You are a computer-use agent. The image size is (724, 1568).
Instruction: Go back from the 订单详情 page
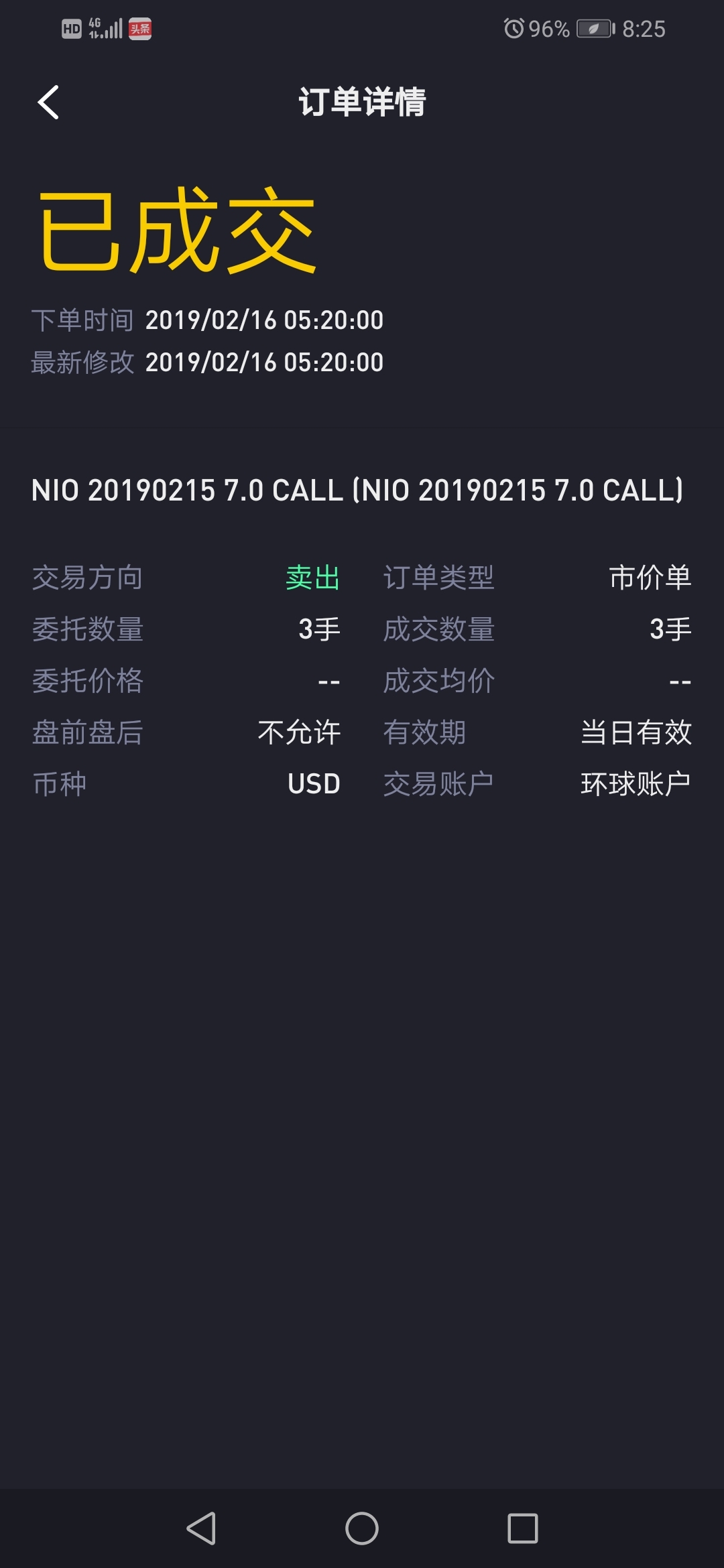pyautogui.click(x=48, y=103)
